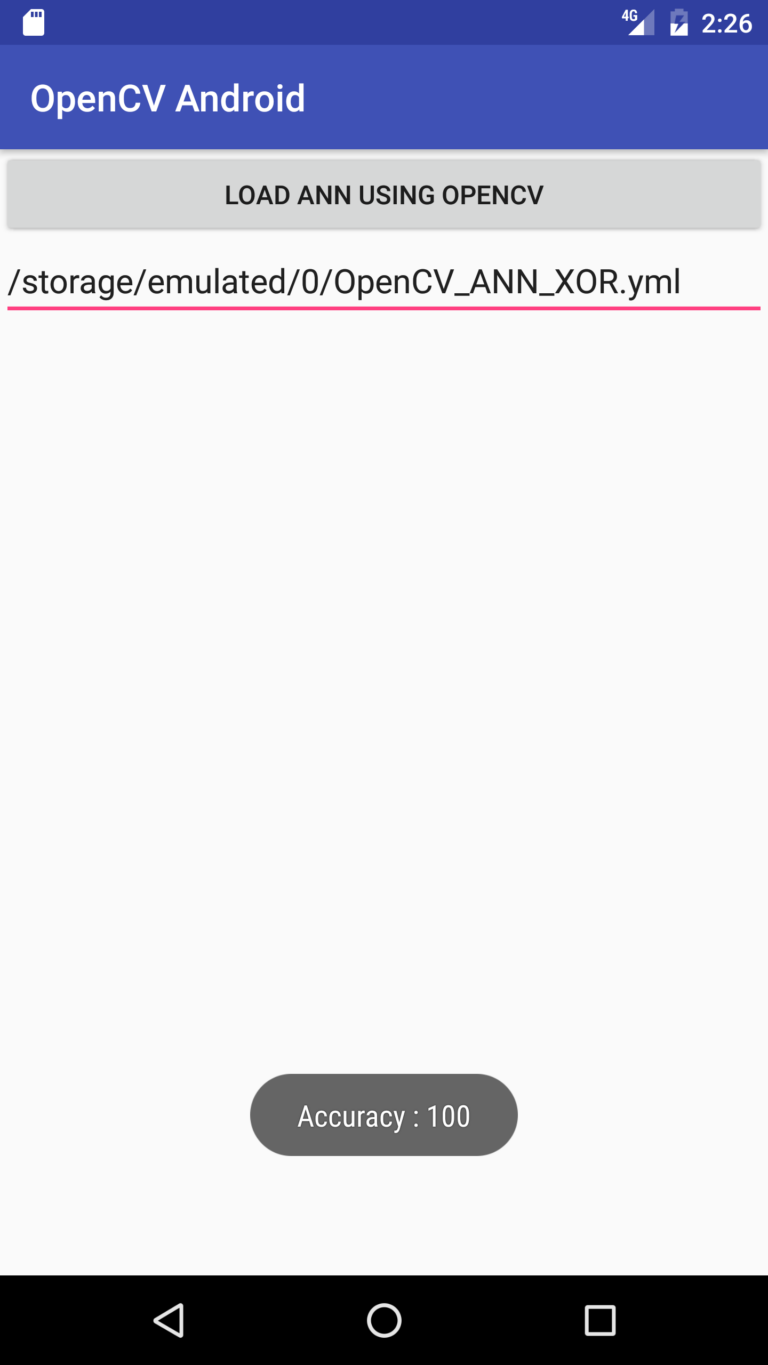
Task: Select the OpenCV_ANN_XOR.yml filename text
Action: (510, 281)
